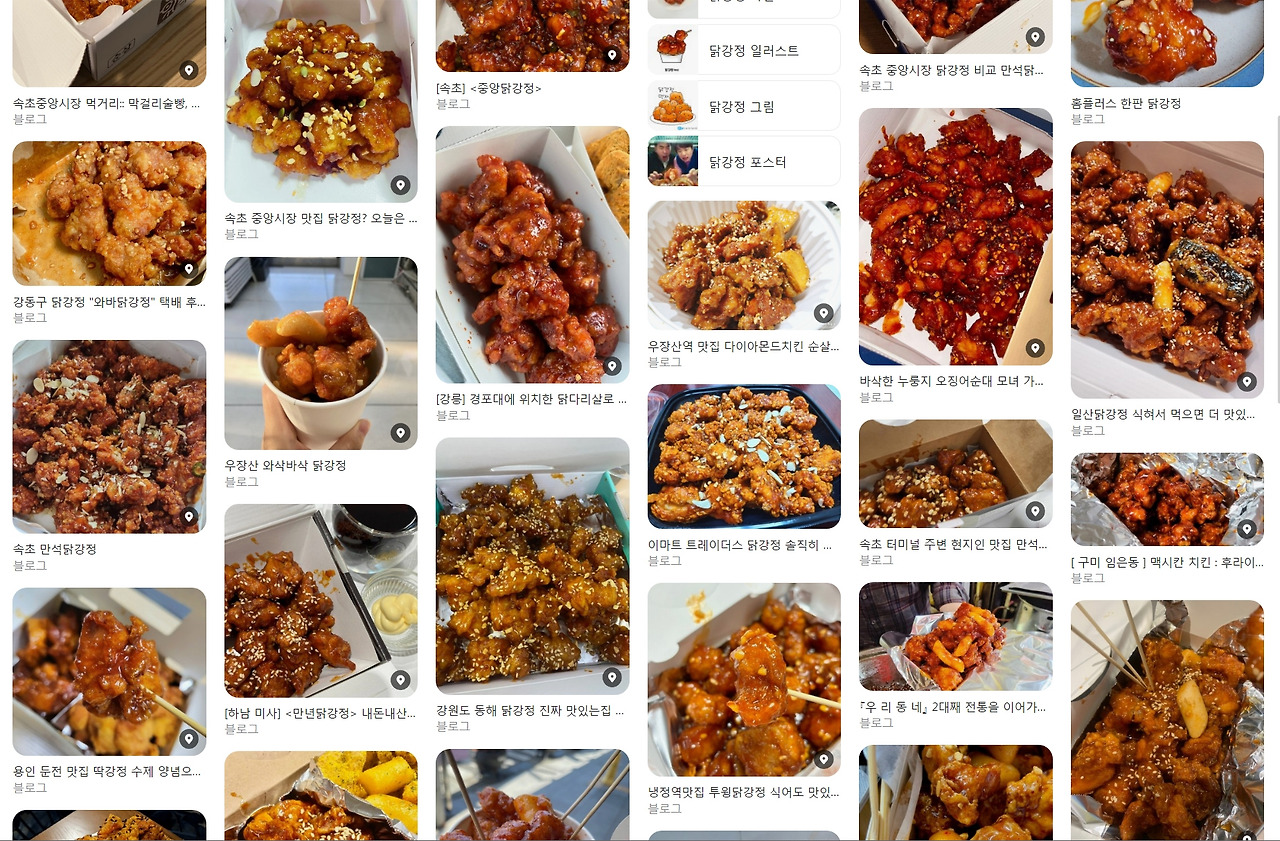This screenshot has width=1280, height=841.
Task: Open the 속초 중앙시장 맛집 닭강정 photo
Action: [x=321, y=100]
